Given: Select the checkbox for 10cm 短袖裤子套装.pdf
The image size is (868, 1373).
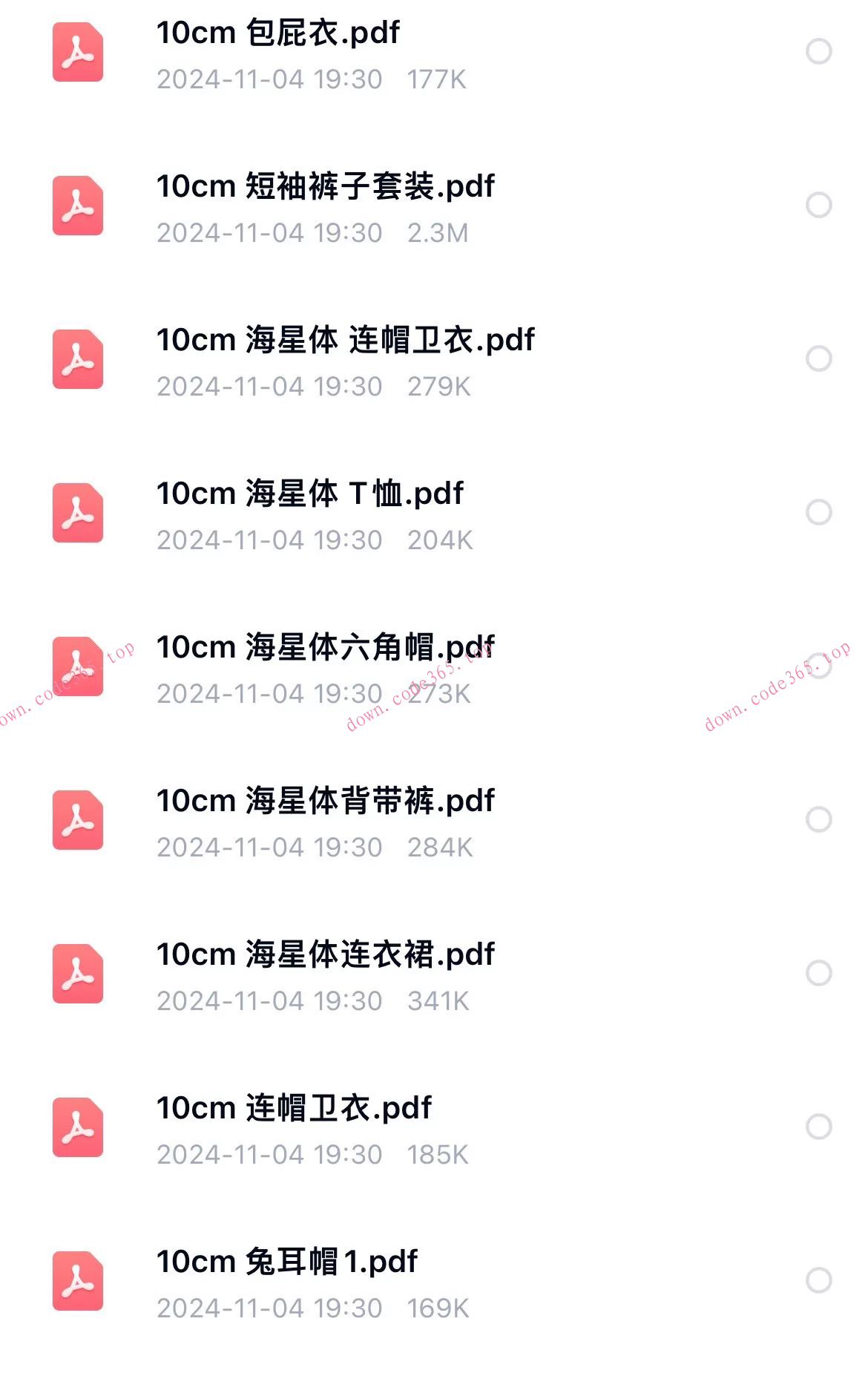Looking at the screenshot, I should (x=817, y=204).
